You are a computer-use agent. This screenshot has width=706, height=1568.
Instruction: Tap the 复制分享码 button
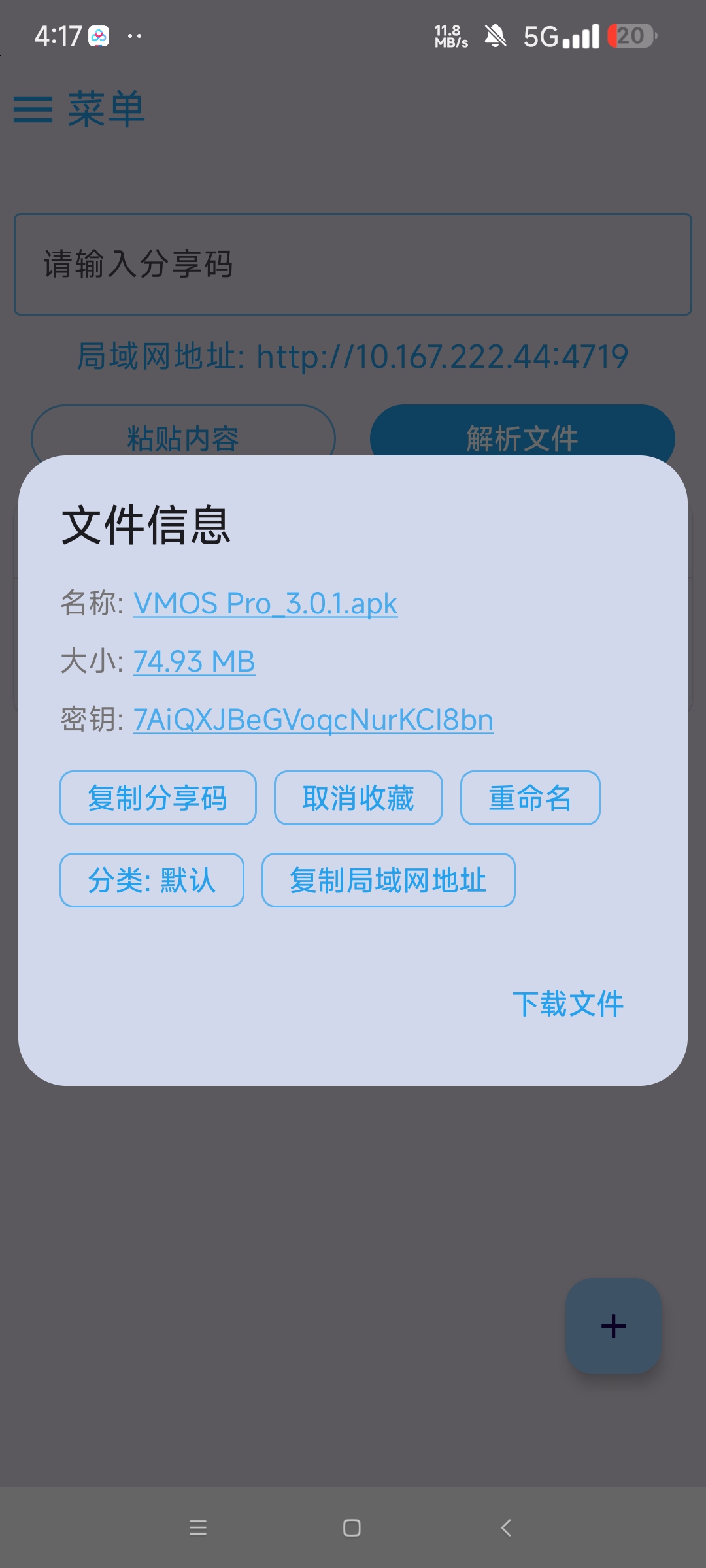click(x=158, y=798)
